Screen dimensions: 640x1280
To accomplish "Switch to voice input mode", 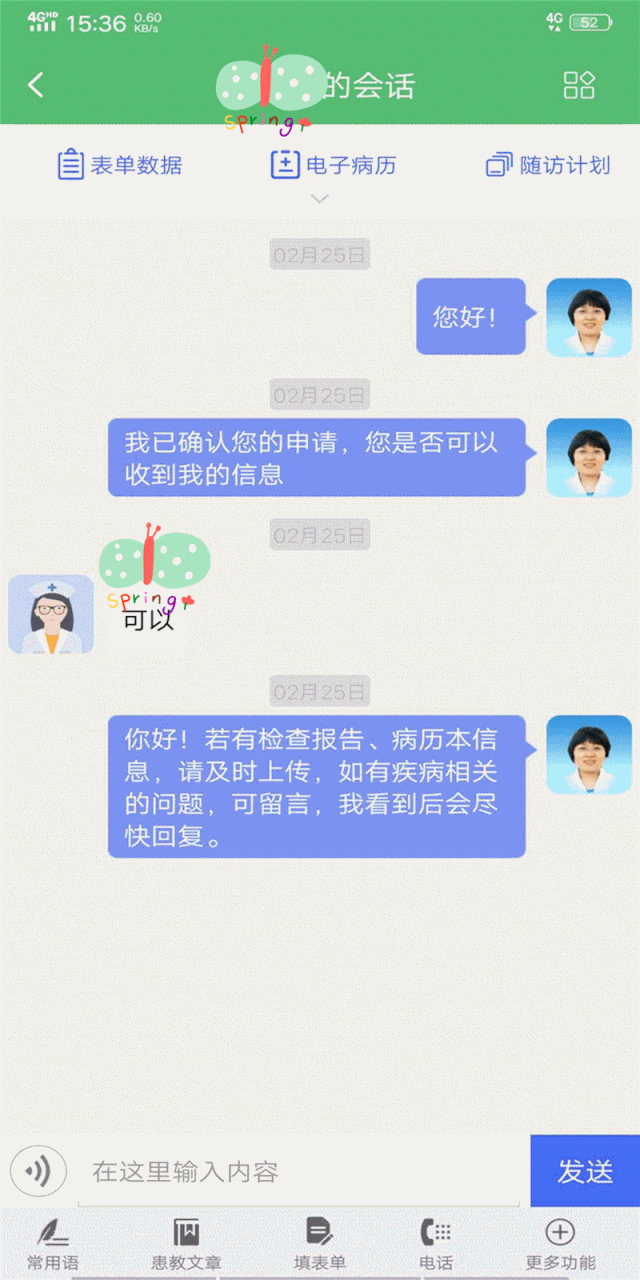I will pyautogui.click(x=38, y=1171).
